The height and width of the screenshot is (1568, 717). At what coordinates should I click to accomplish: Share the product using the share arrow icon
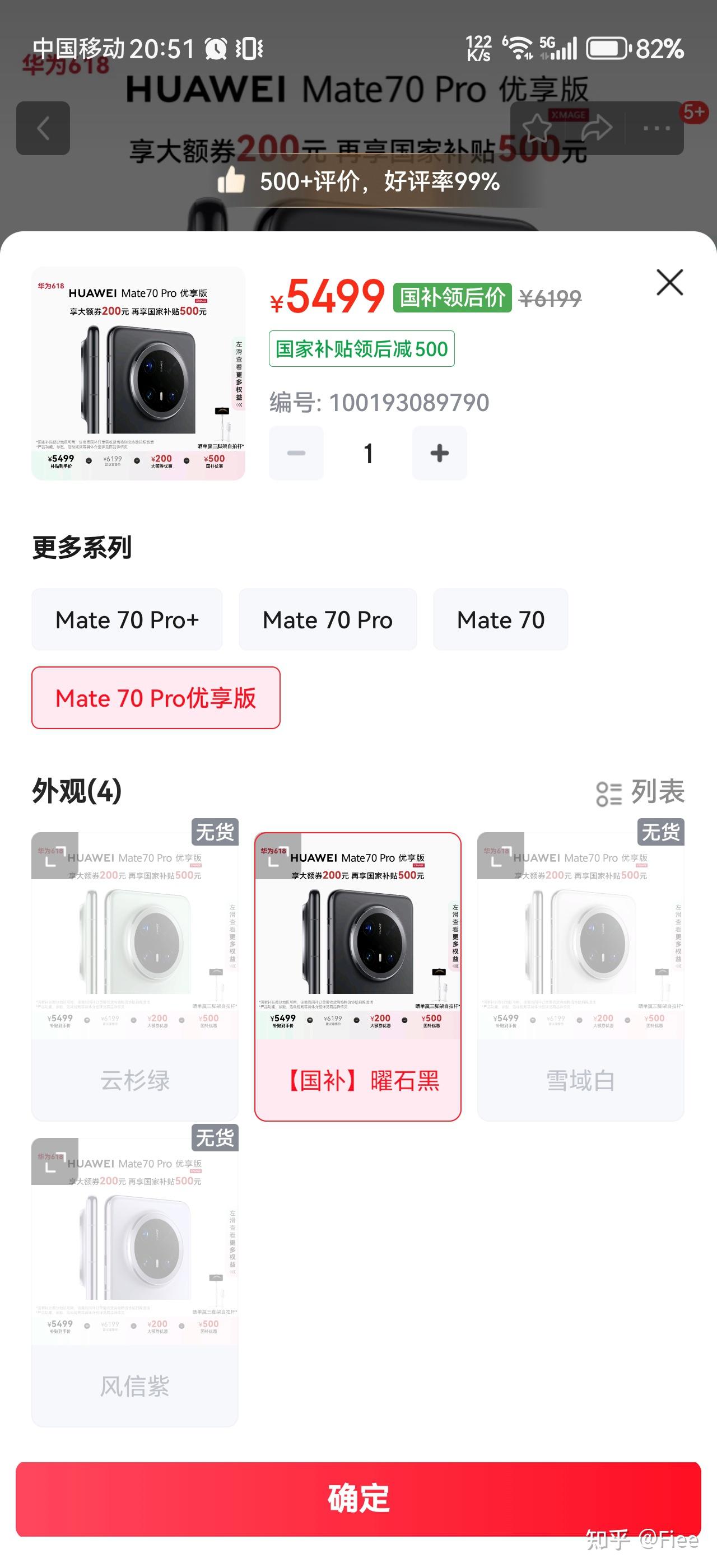597,127
